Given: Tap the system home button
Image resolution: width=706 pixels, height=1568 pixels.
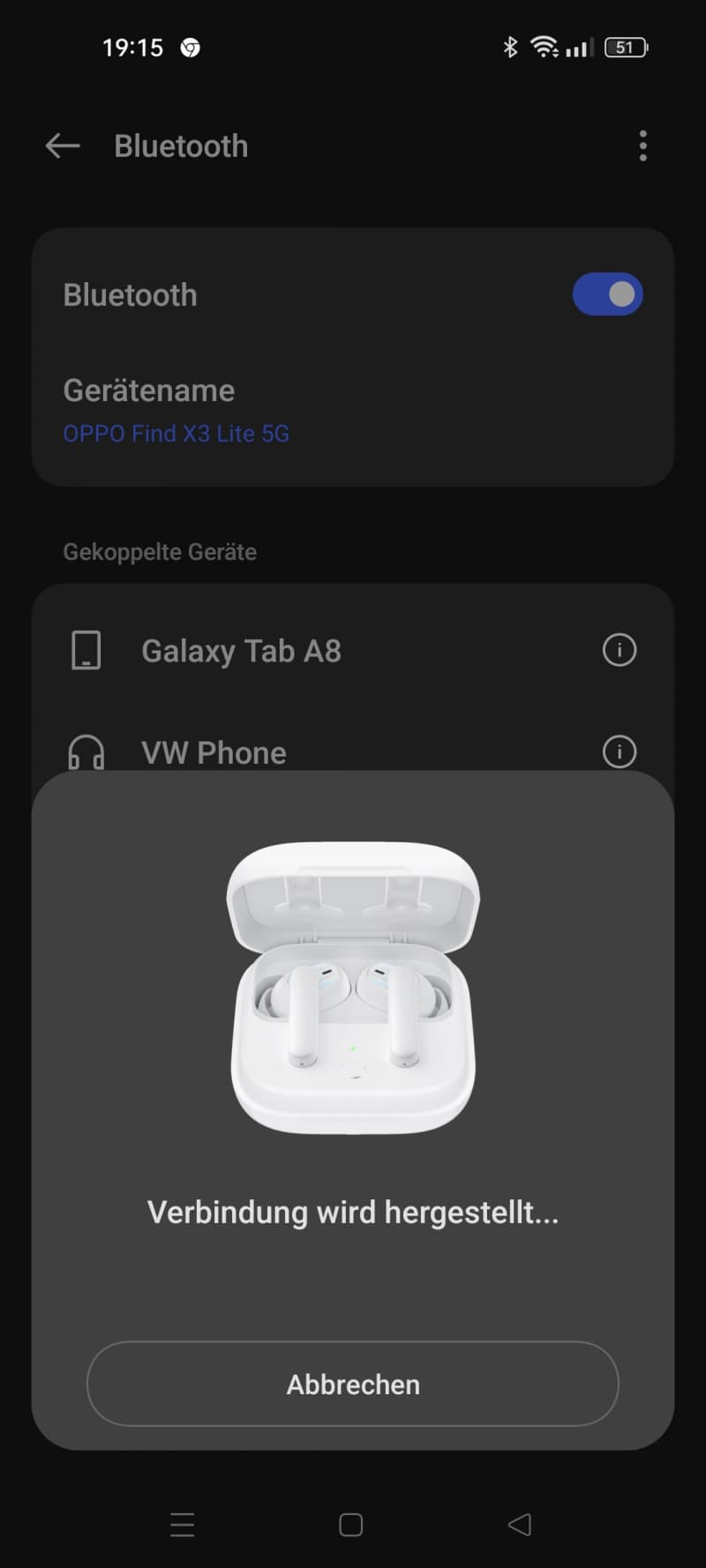Looking at the screenshot, I should (351, 1525).
